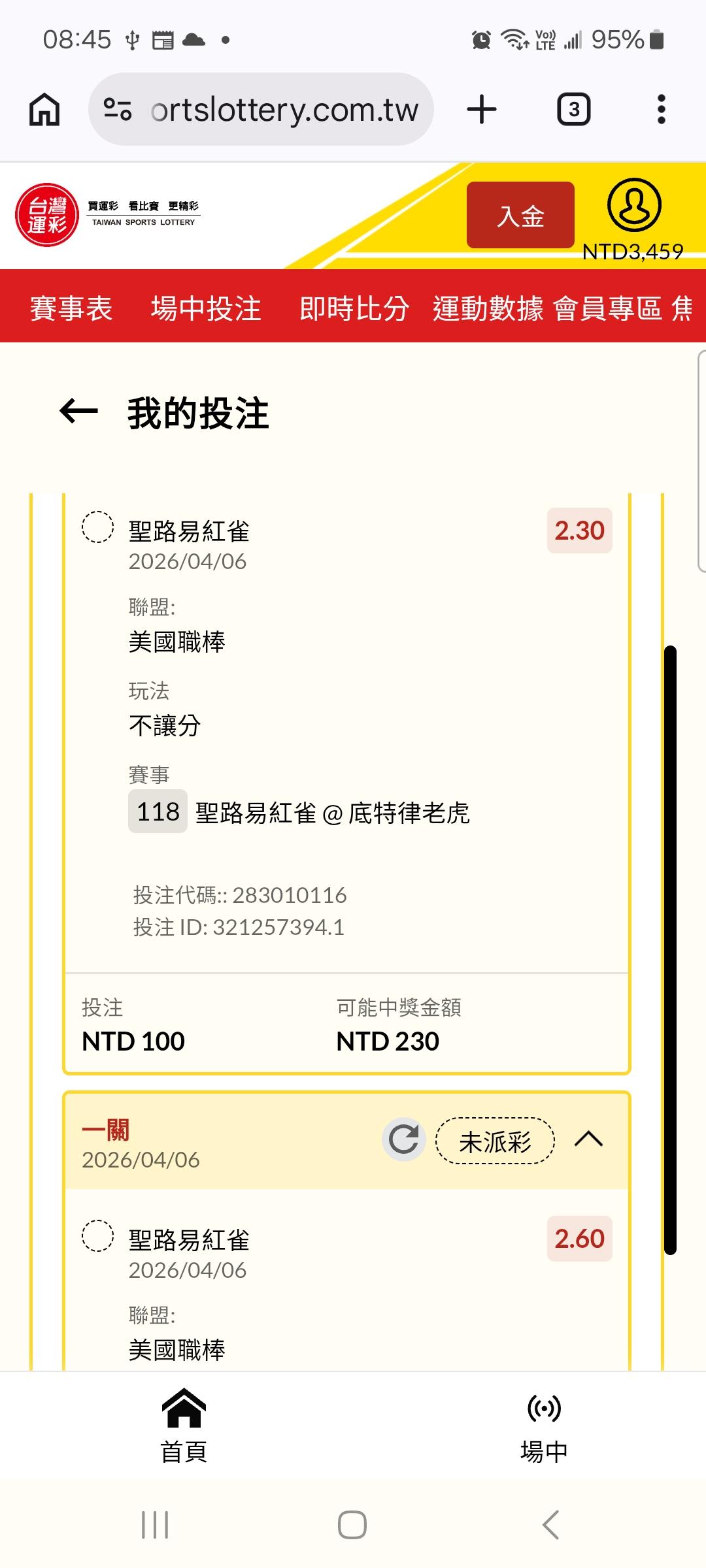Open a new browser tab
The height and width of the screenshot is (1568, 706).
click(482, 109)
